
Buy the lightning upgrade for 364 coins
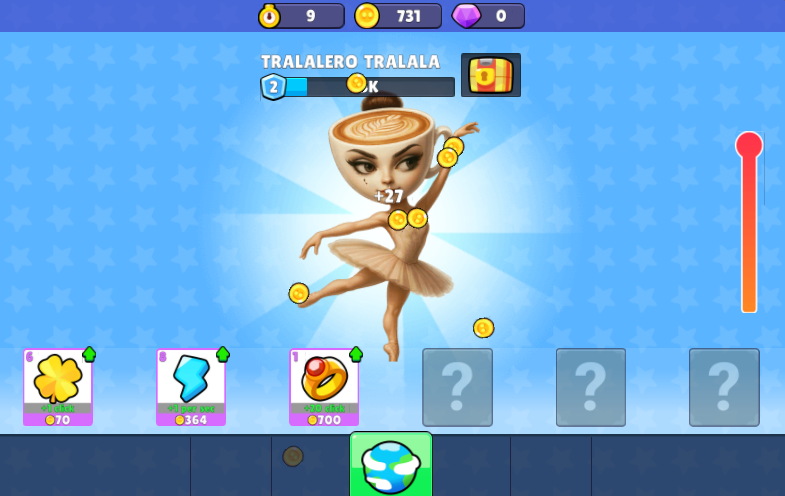pos(191,386)
